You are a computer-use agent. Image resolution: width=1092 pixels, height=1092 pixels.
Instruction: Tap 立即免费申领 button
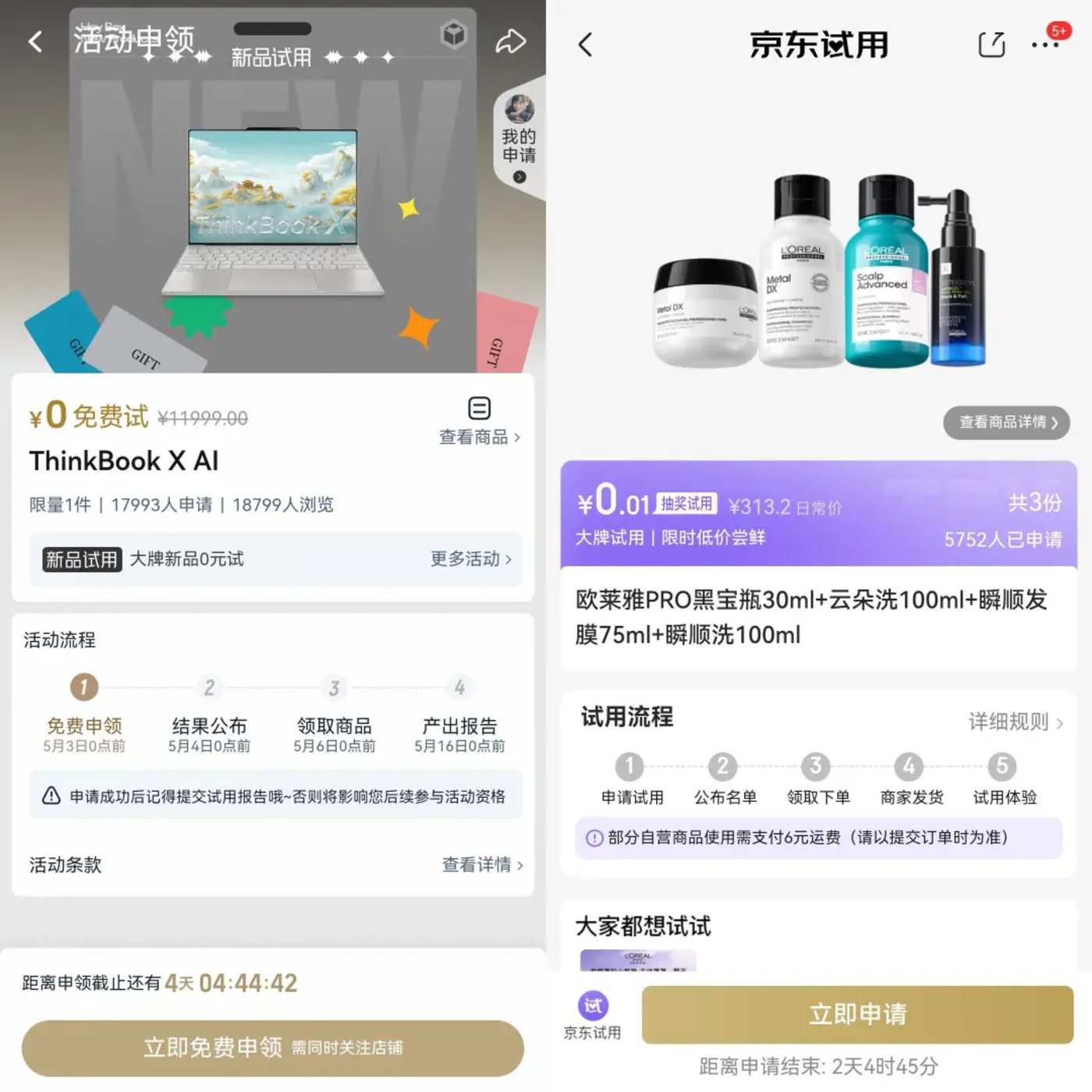[x=272, y=1047]
